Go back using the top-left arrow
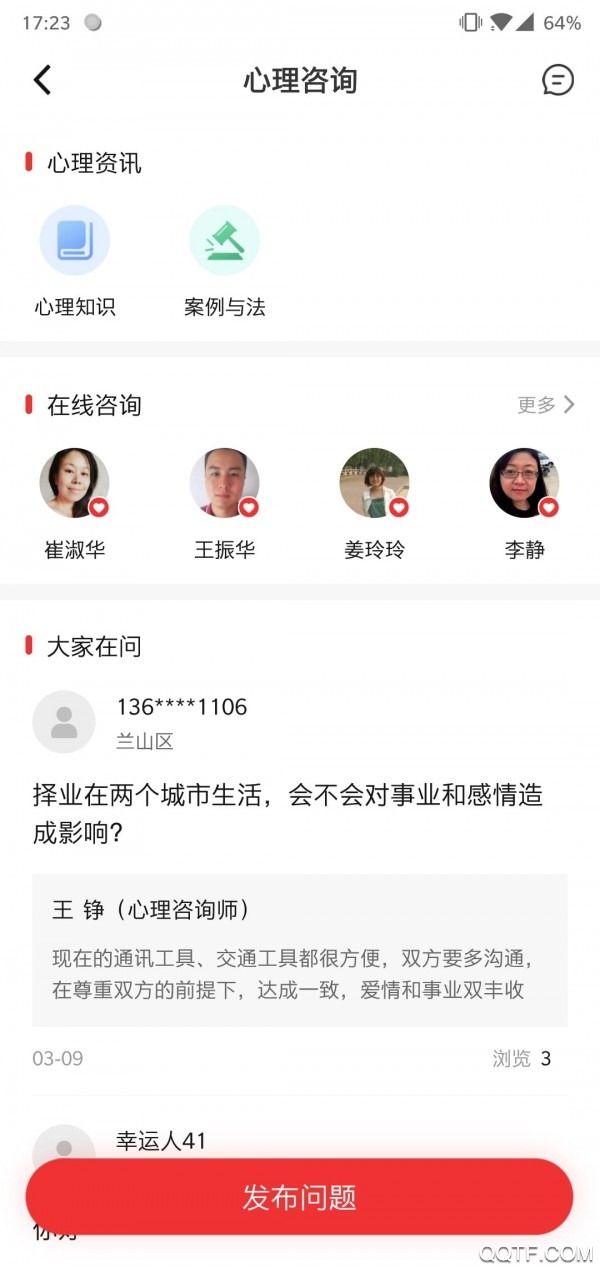This screenshot has height=1267, width=600. [x=42, y=80]
